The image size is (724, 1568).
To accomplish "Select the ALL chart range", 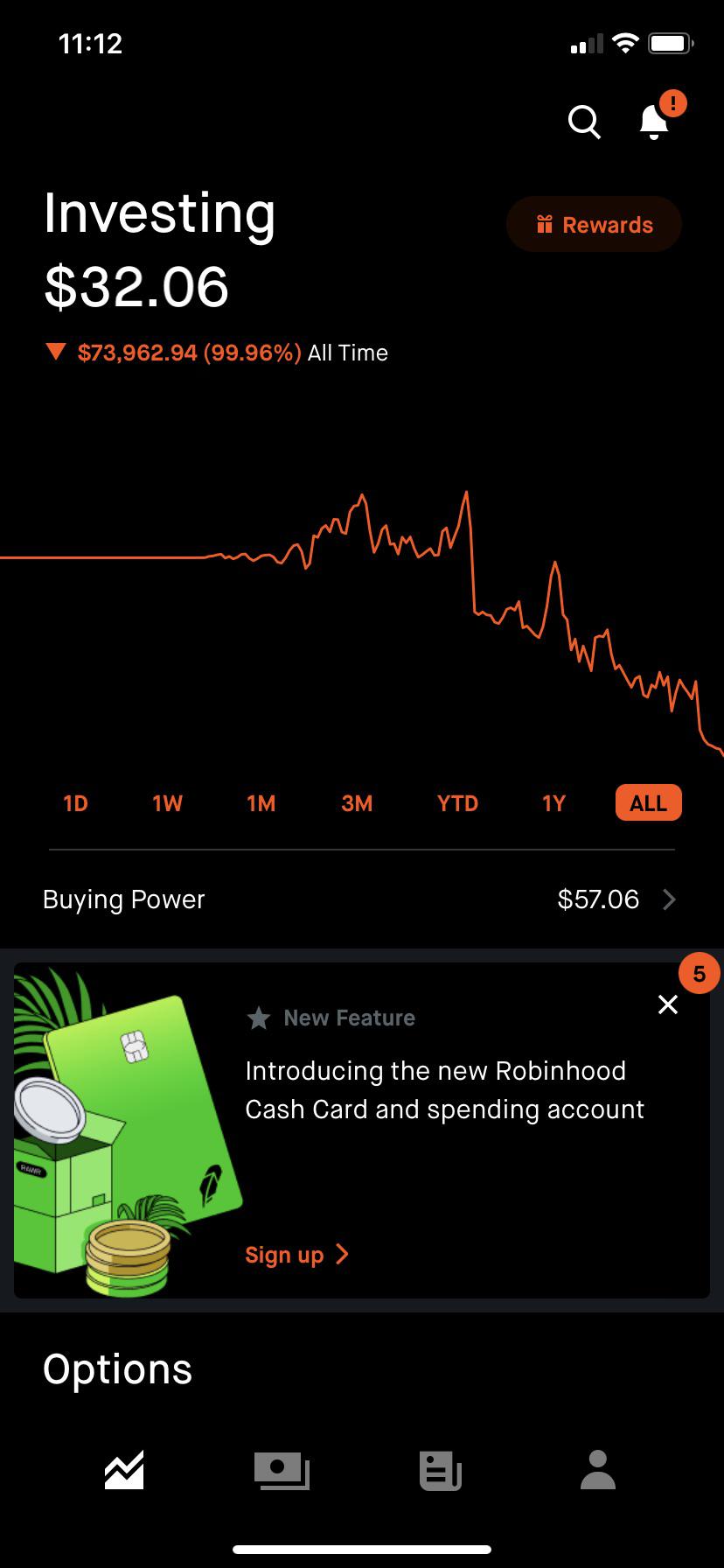I will 648,803.
